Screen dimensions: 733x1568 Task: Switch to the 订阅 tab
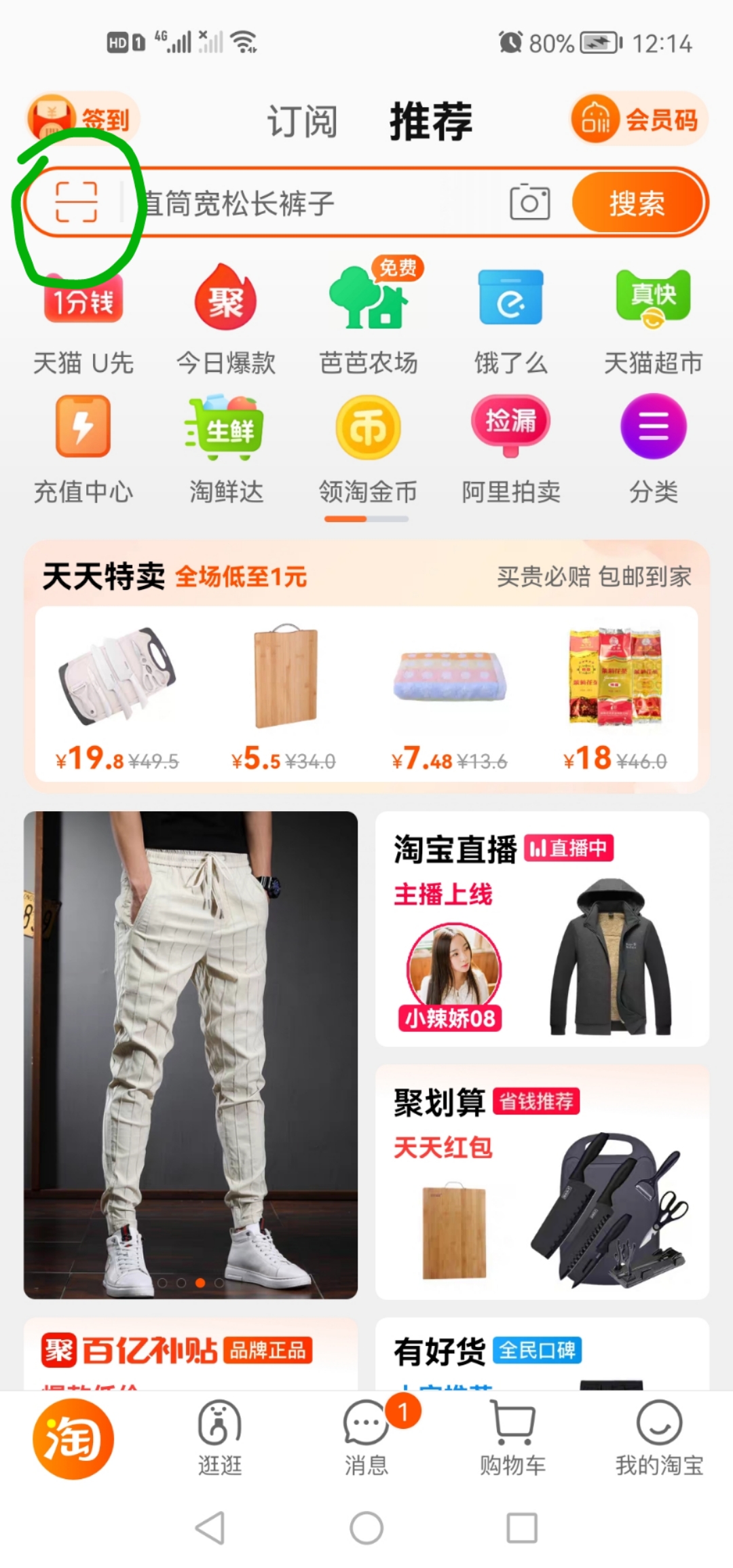click(x=302, y=122)
